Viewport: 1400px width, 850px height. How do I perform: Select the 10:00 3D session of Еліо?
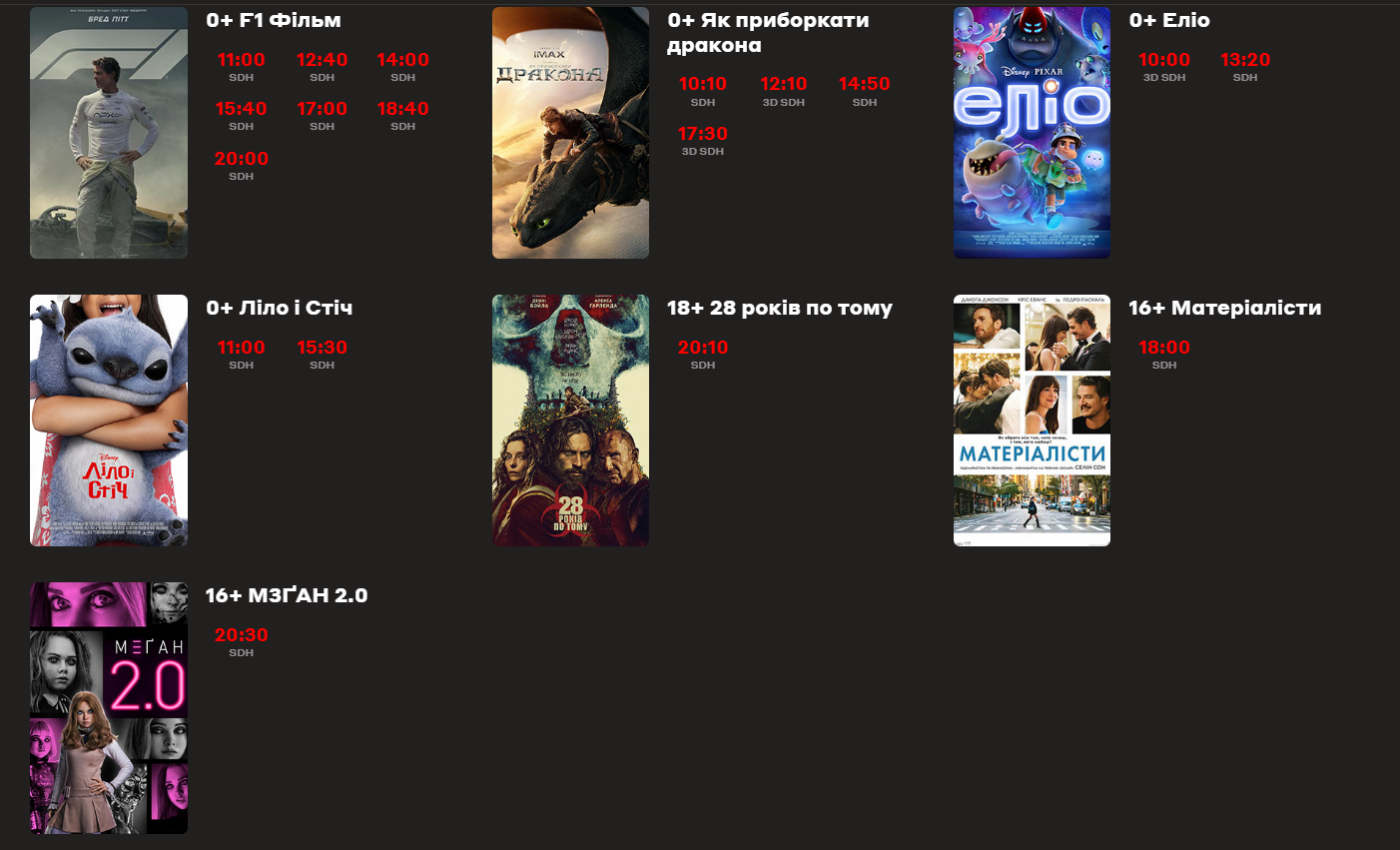1164,60
